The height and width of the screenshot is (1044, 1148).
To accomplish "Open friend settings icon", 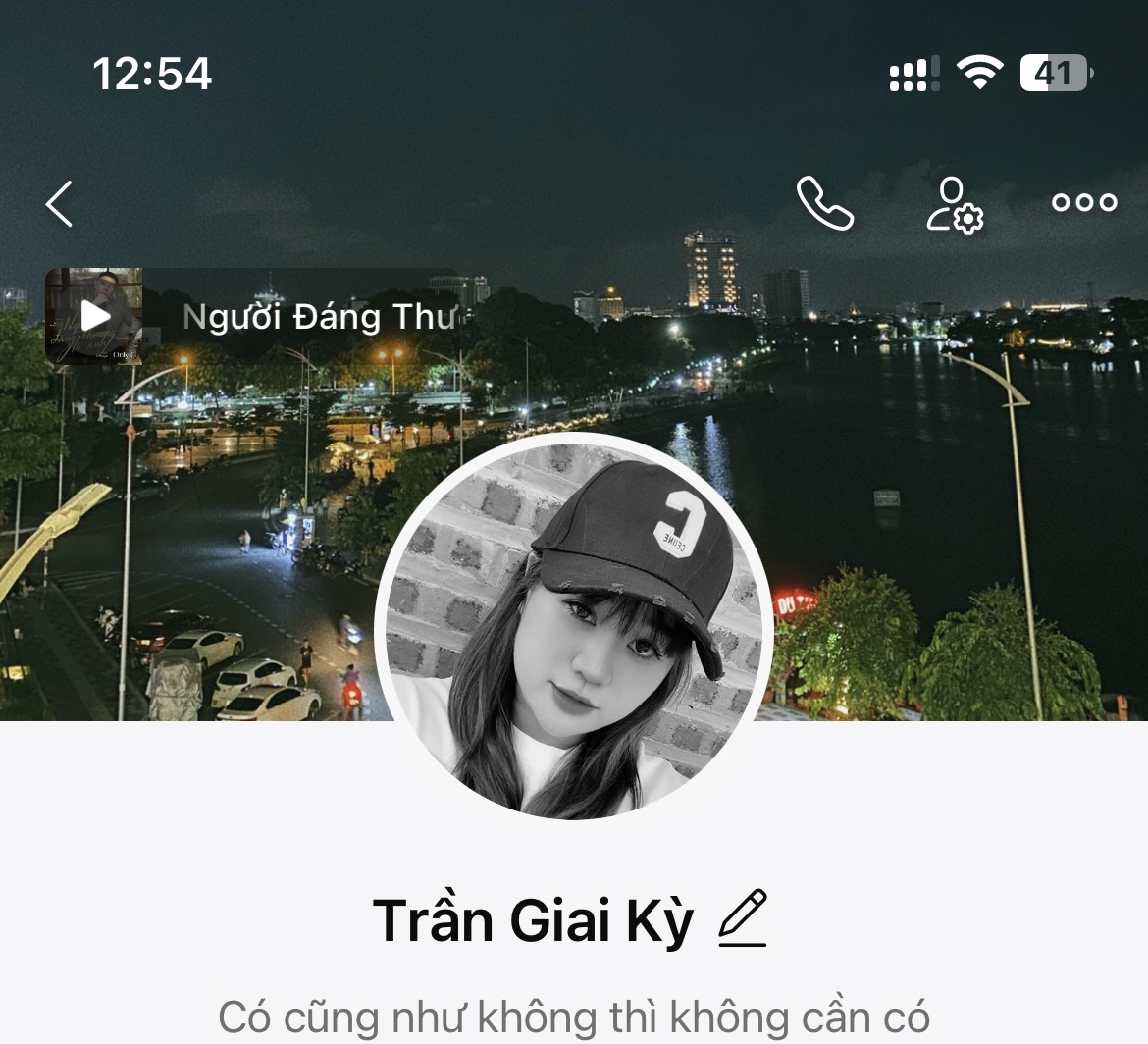I will tap(955, 204).
